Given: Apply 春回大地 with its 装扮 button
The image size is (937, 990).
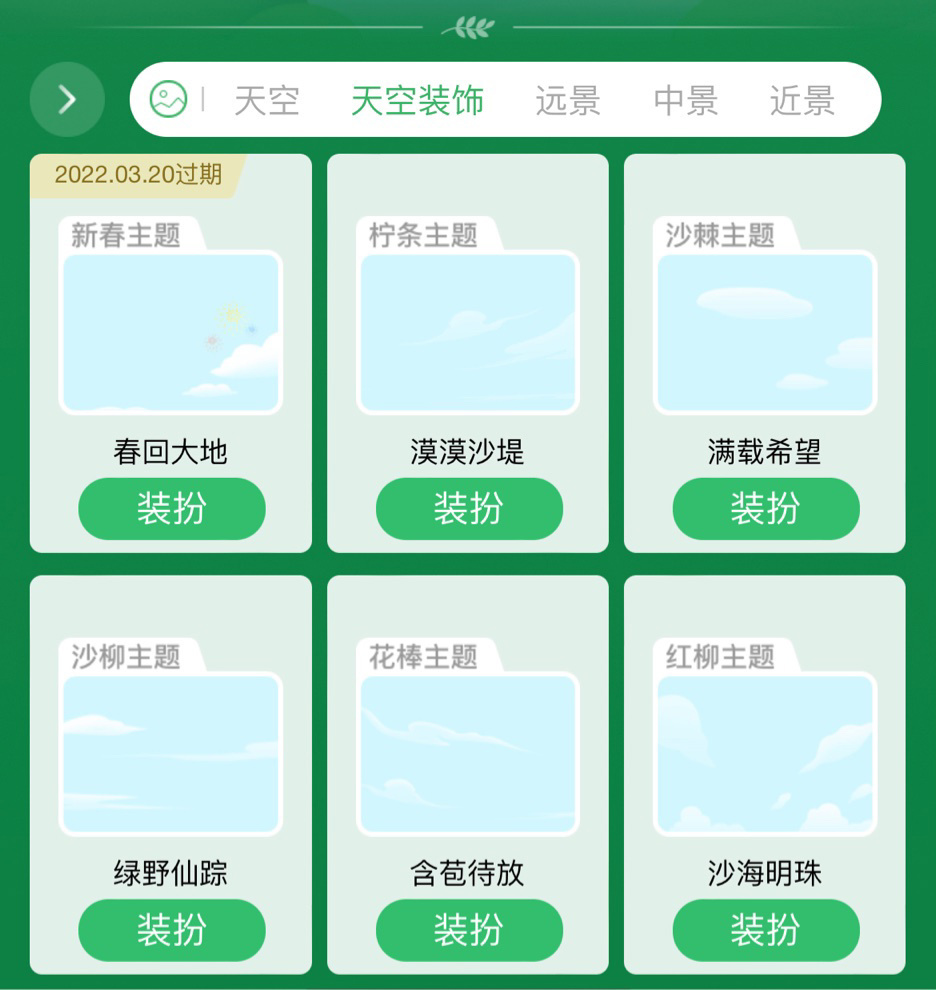Looking at the screenshot, I should (x=172, y=508).
